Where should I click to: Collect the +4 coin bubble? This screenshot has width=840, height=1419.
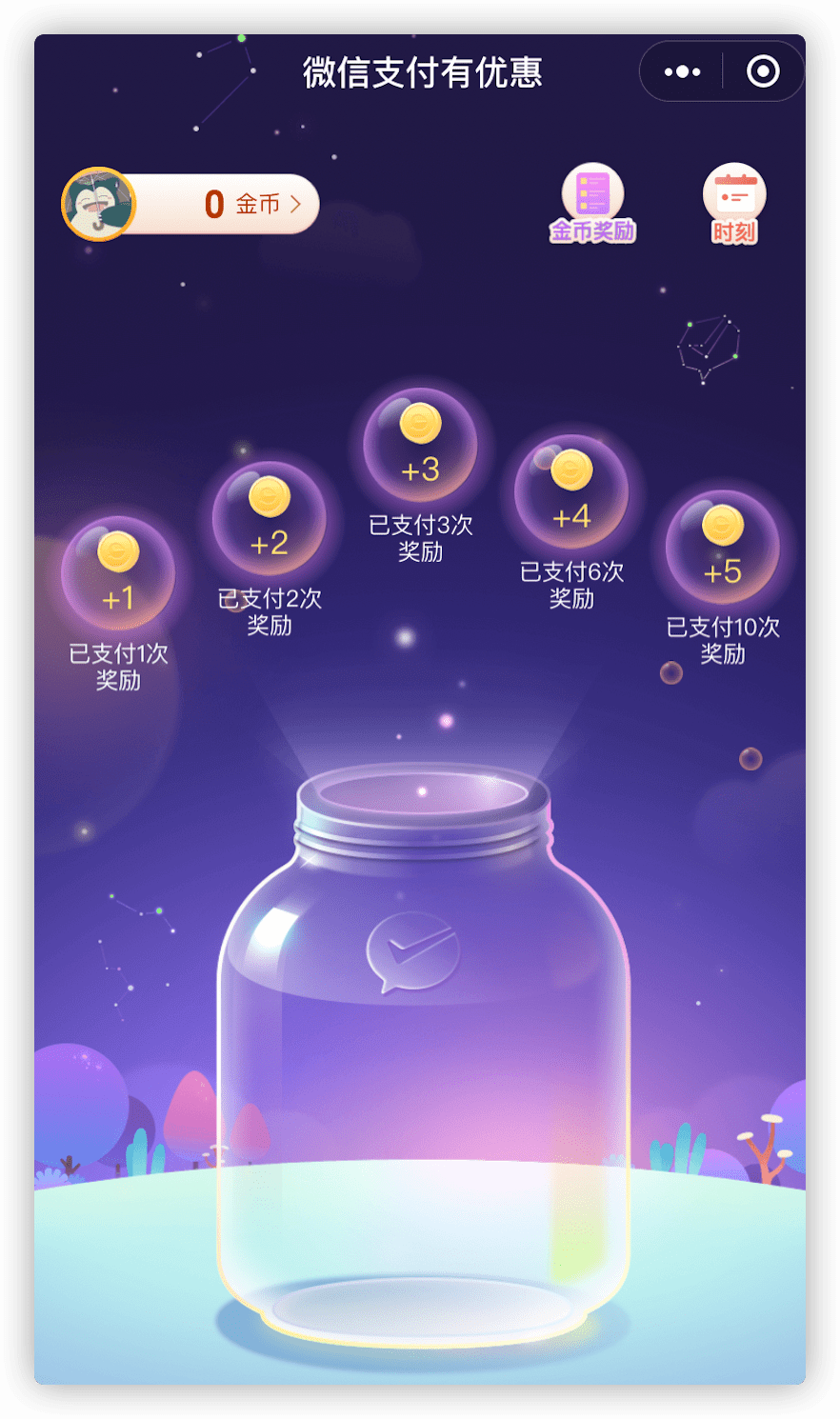571,491
